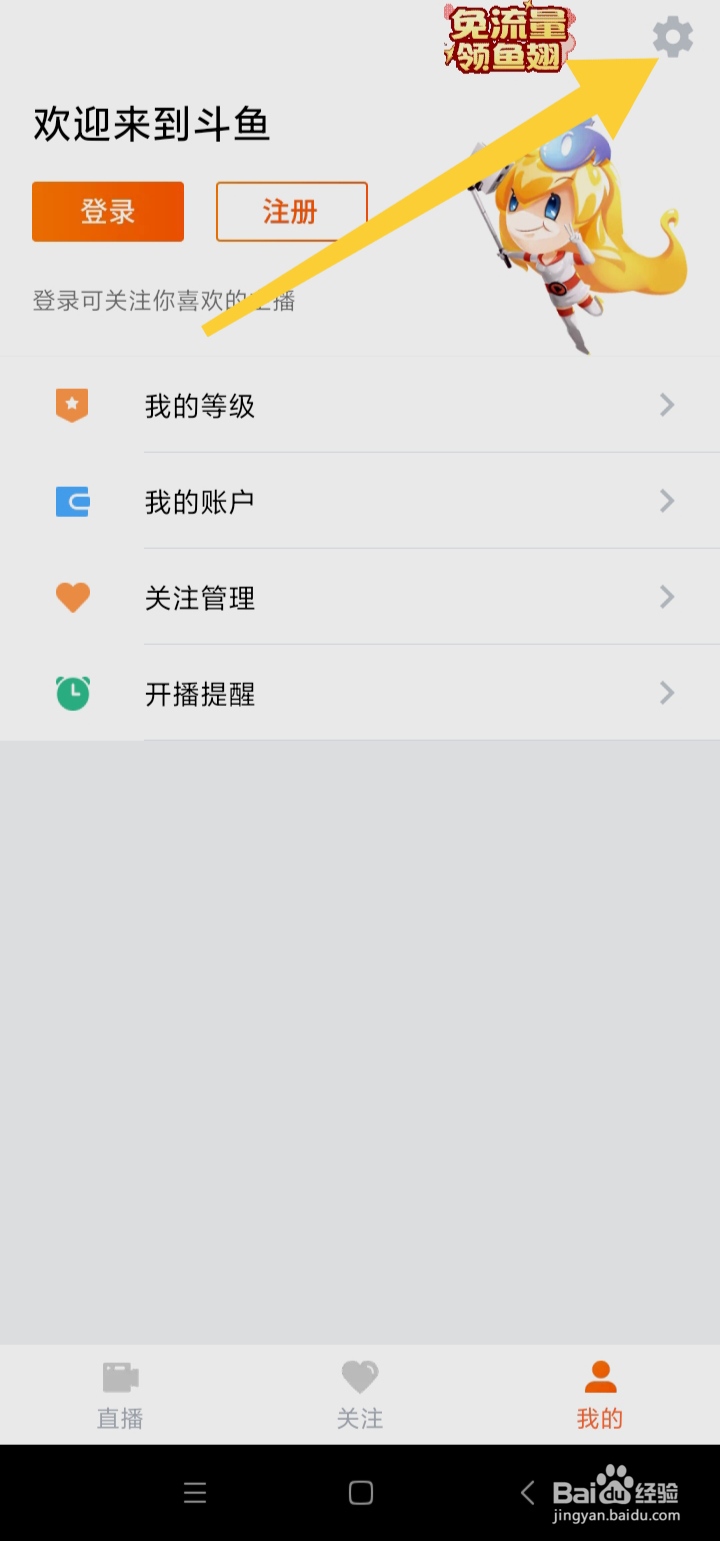Image resolution: width=720 pixels, height=1541 pixels.
Task: Switch to the 关注 tab
Action: coord(359,1394)
